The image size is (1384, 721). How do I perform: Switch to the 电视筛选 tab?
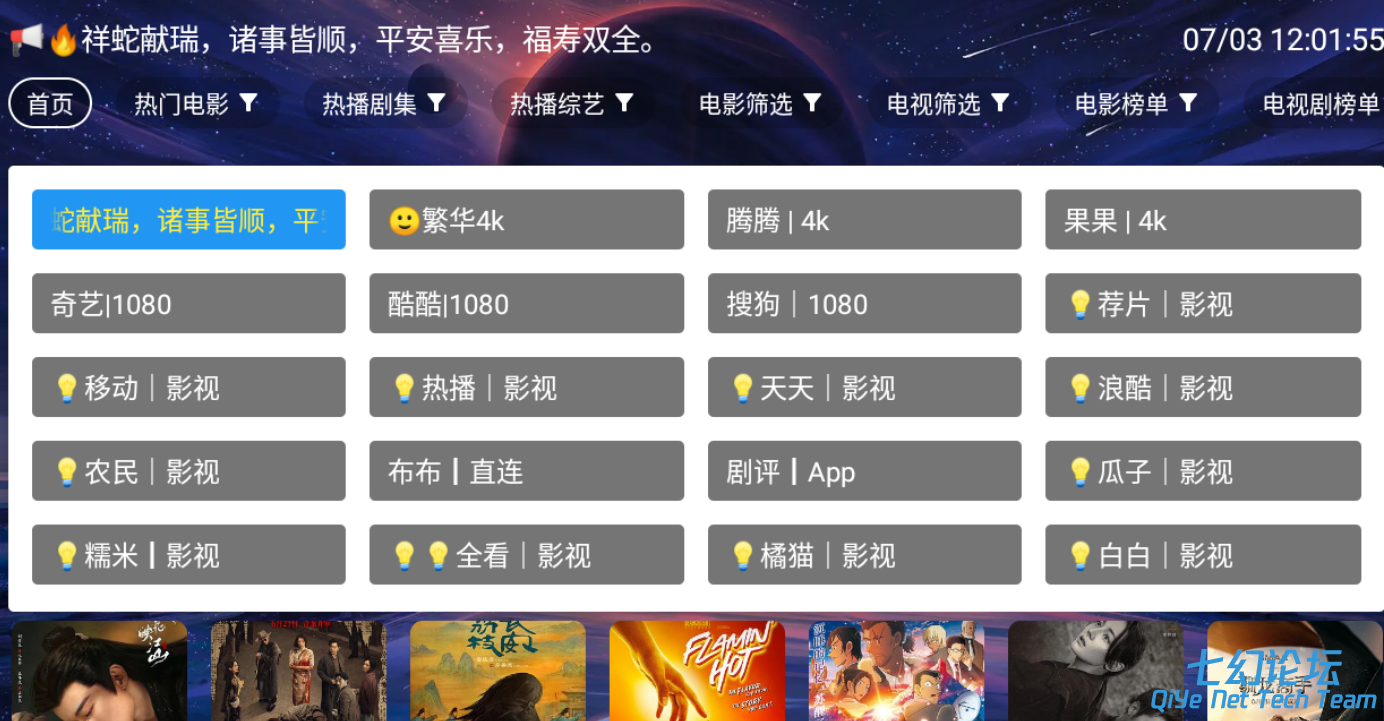coord(947,104)
